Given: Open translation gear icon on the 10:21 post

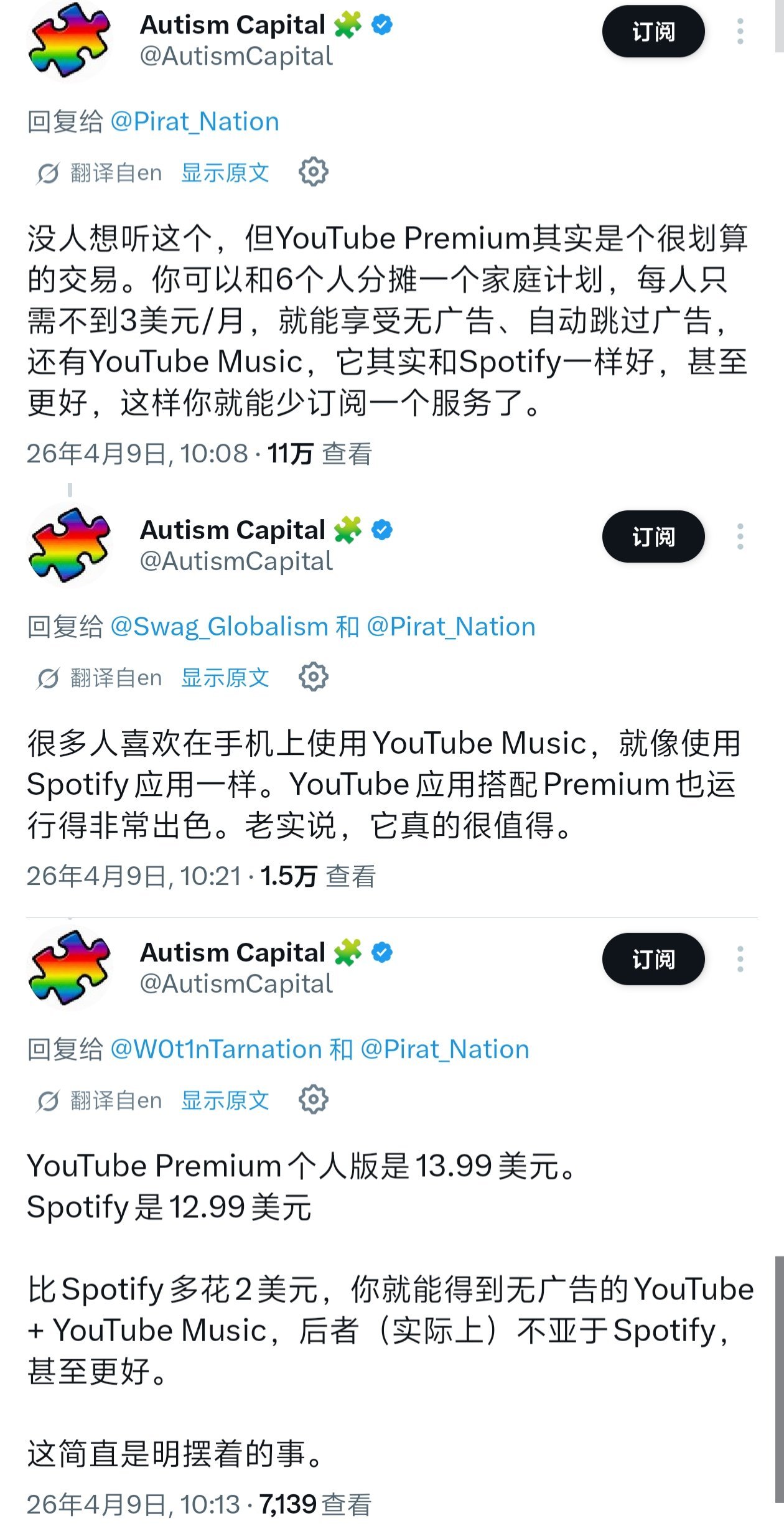Looking at the screenshot, I should [313, 677].
